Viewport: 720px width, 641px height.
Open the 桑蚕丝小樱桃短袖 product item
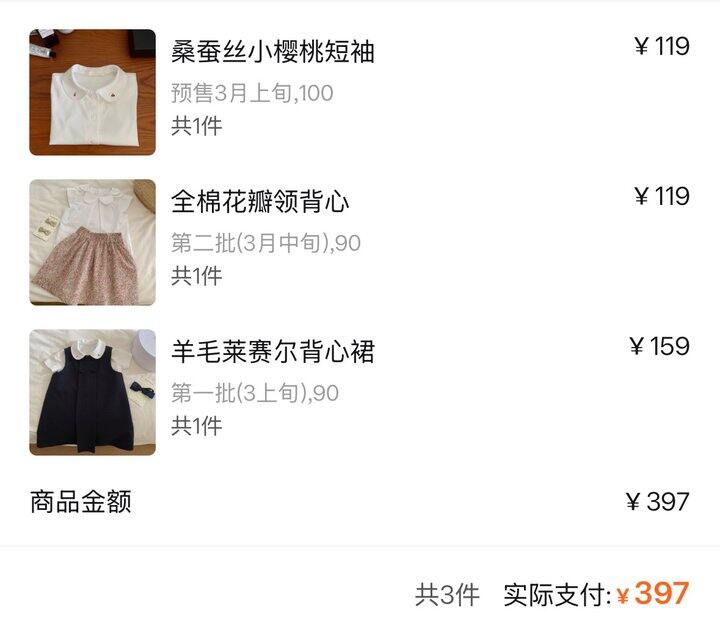coord(273,52)
